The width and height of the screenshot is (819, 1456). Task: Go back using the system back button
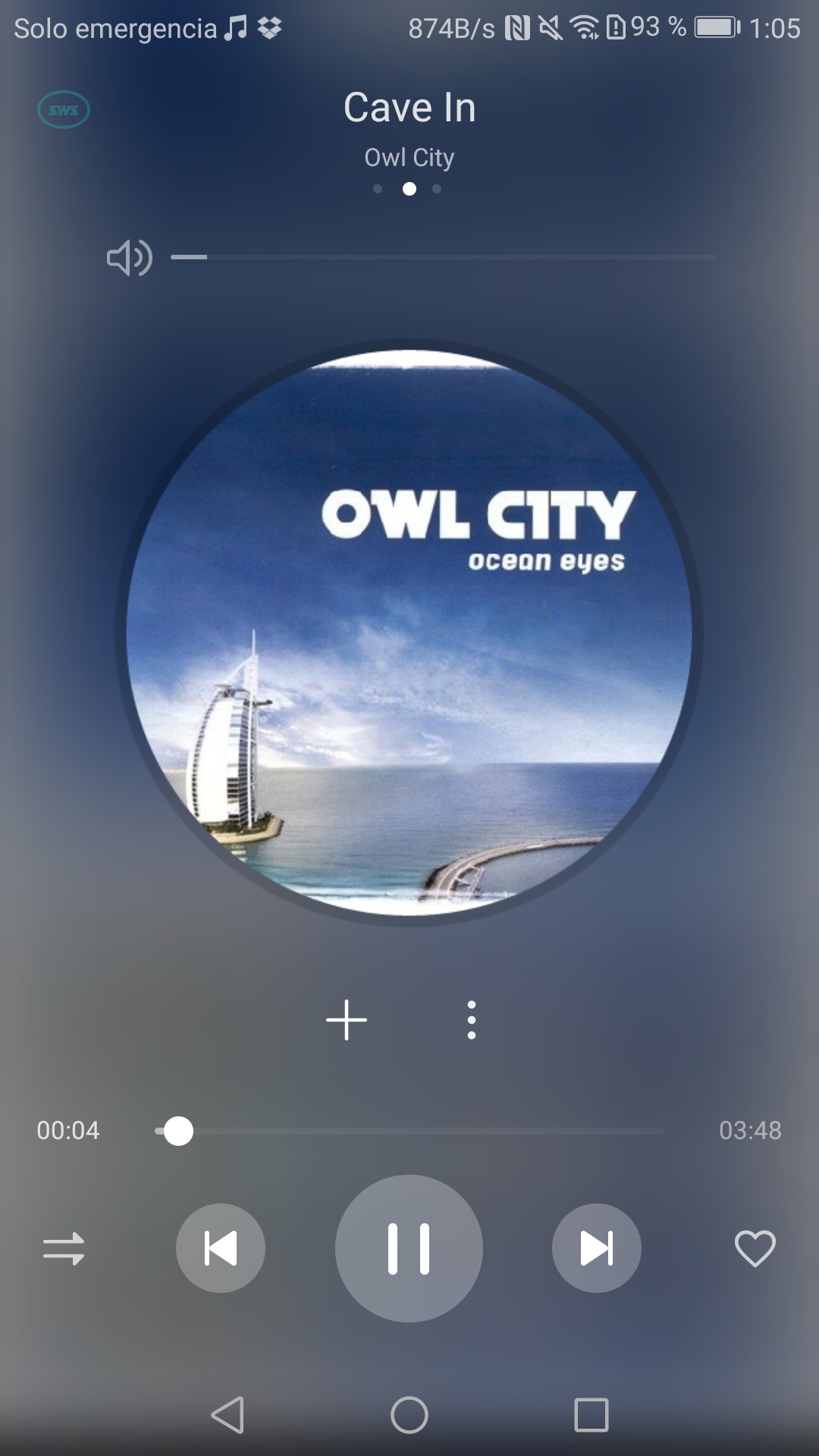(227, 1415)
